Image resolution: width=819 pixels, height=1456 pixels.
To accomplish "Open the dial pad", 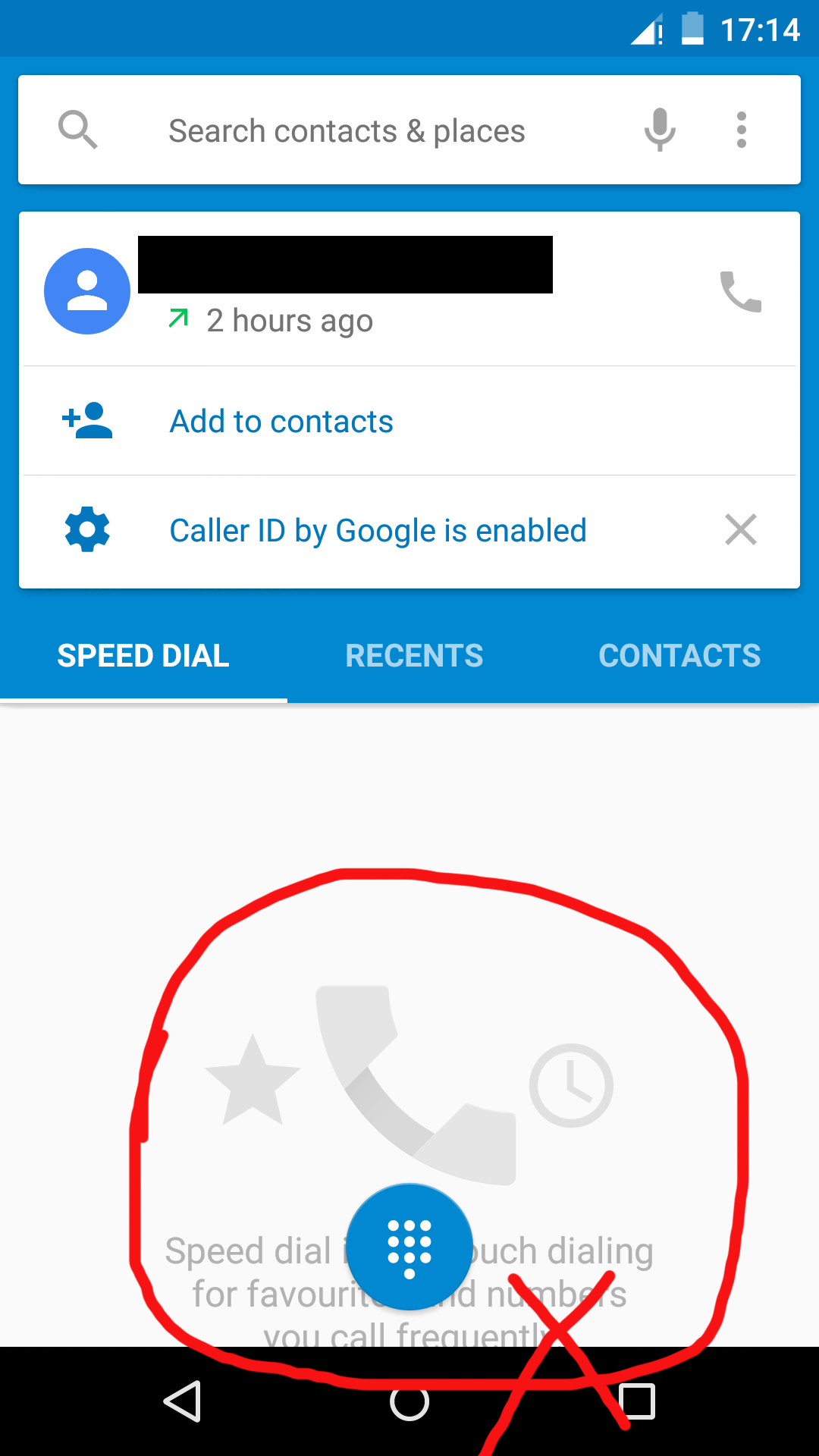I will coord(409,1247).
